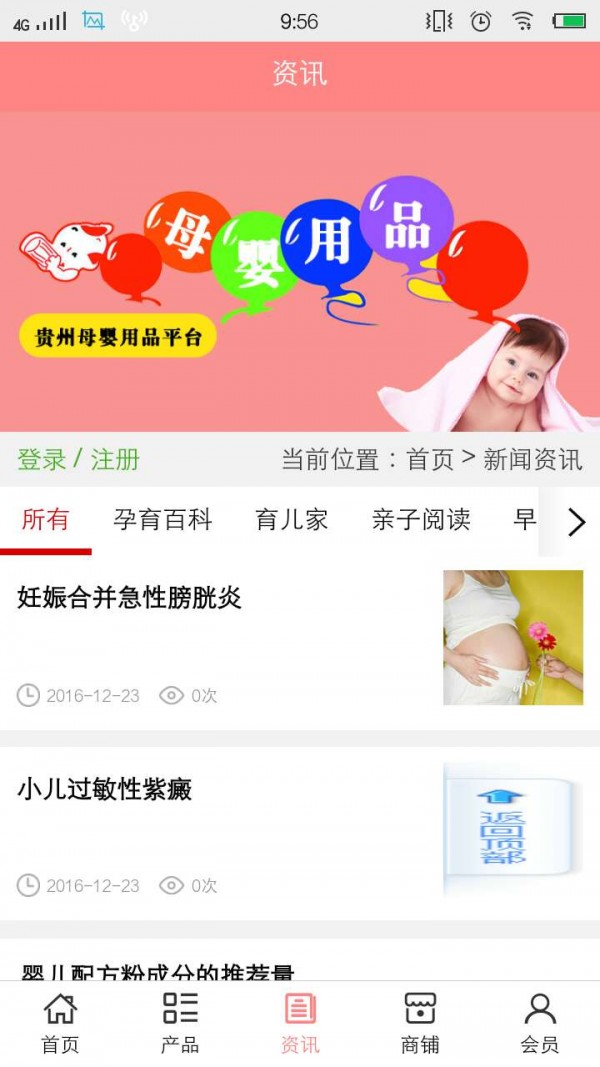
Task: Select the 资讯 bottom tab
Action: coord(300,1023)
